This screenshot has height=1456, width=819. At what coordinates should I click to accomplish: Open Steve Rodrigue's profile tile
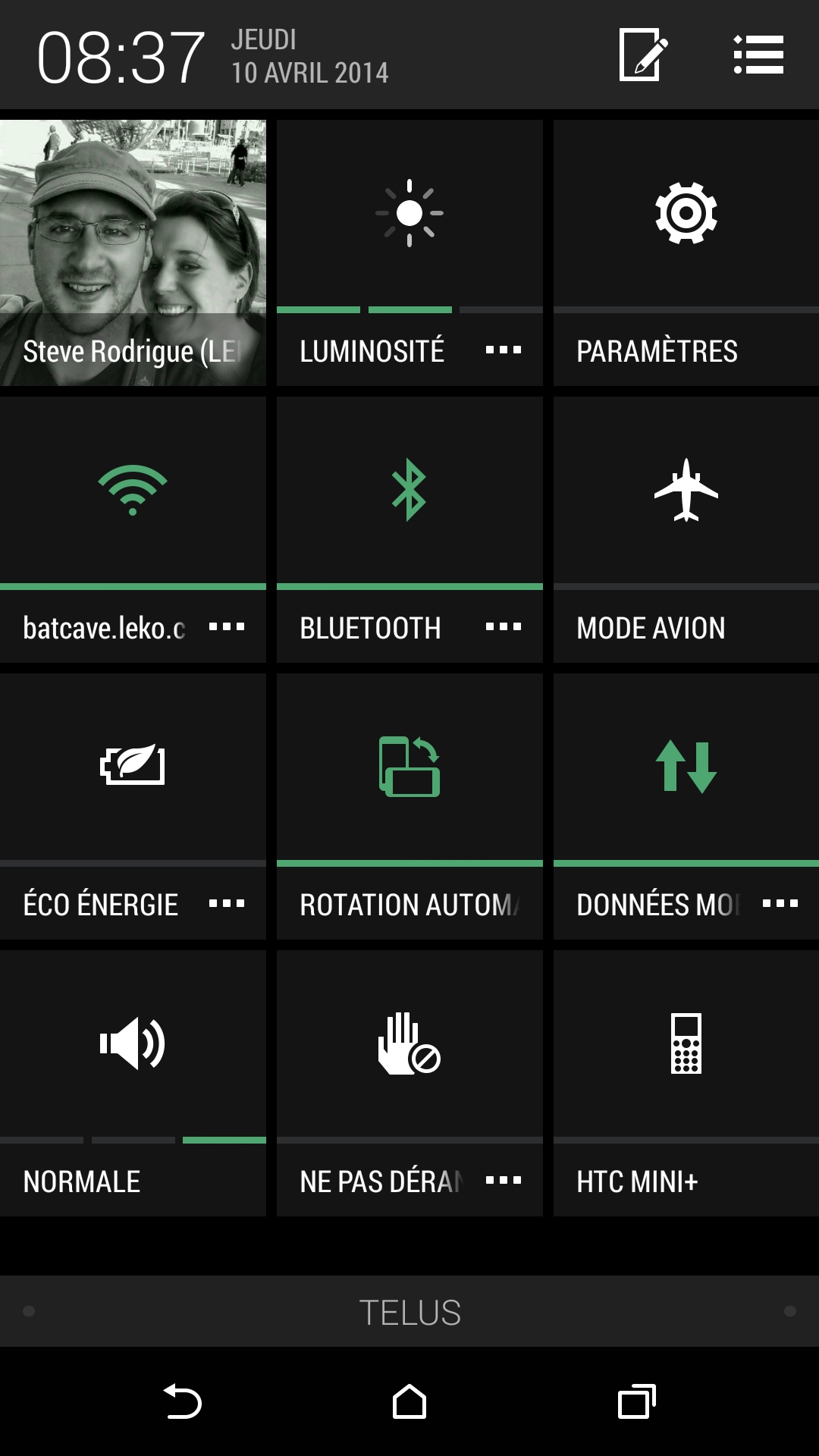coord(133,253)
